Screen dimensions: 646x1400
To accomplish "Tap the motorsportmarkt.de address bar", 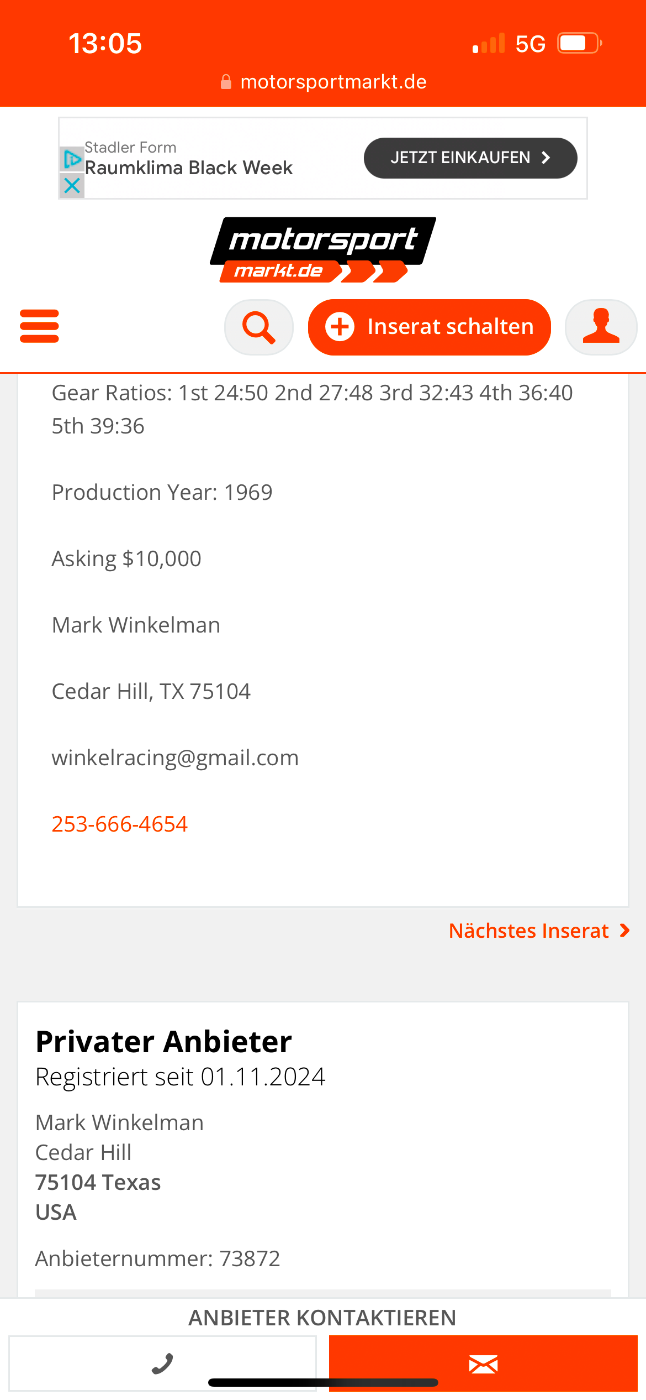I will click(323, 82).
